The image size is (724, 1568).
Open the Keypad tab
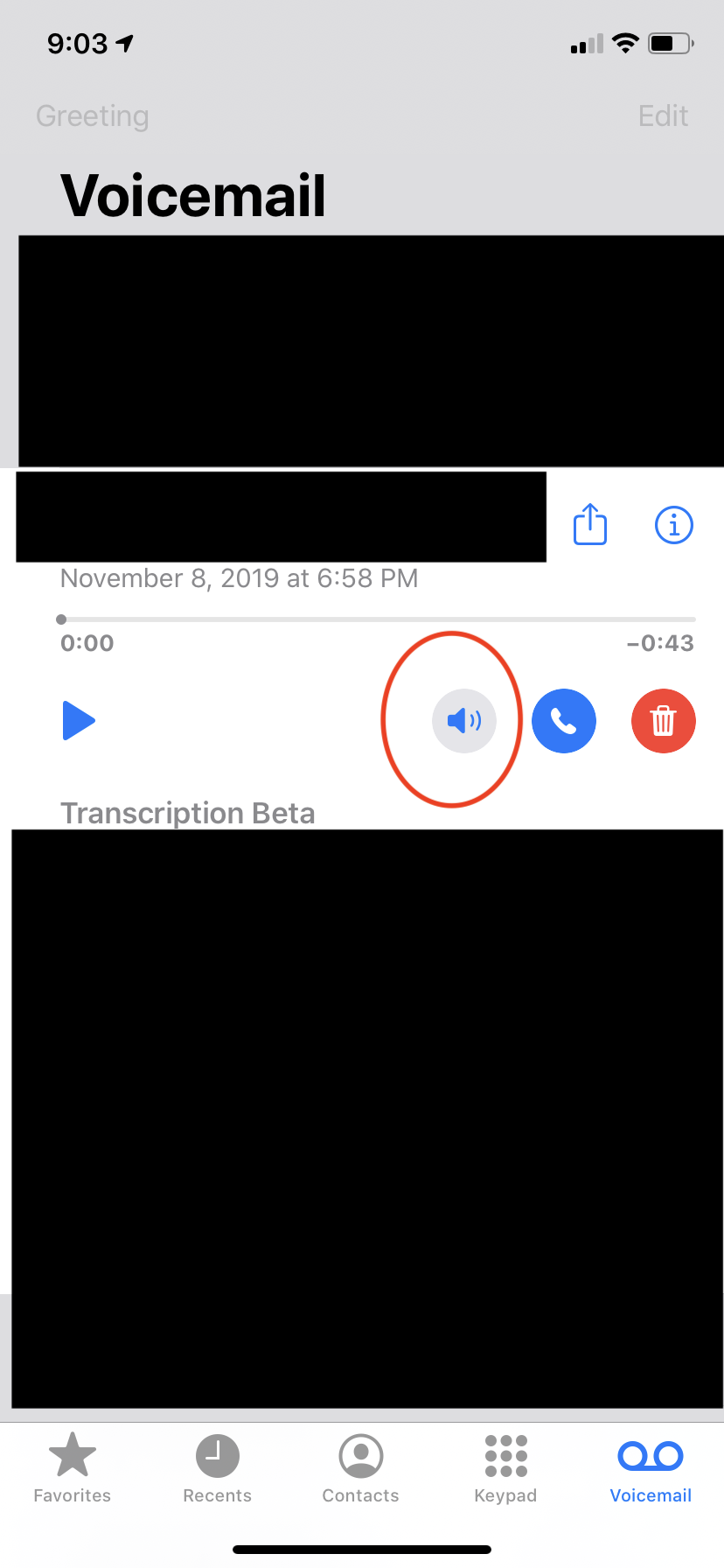(505, 1468)
